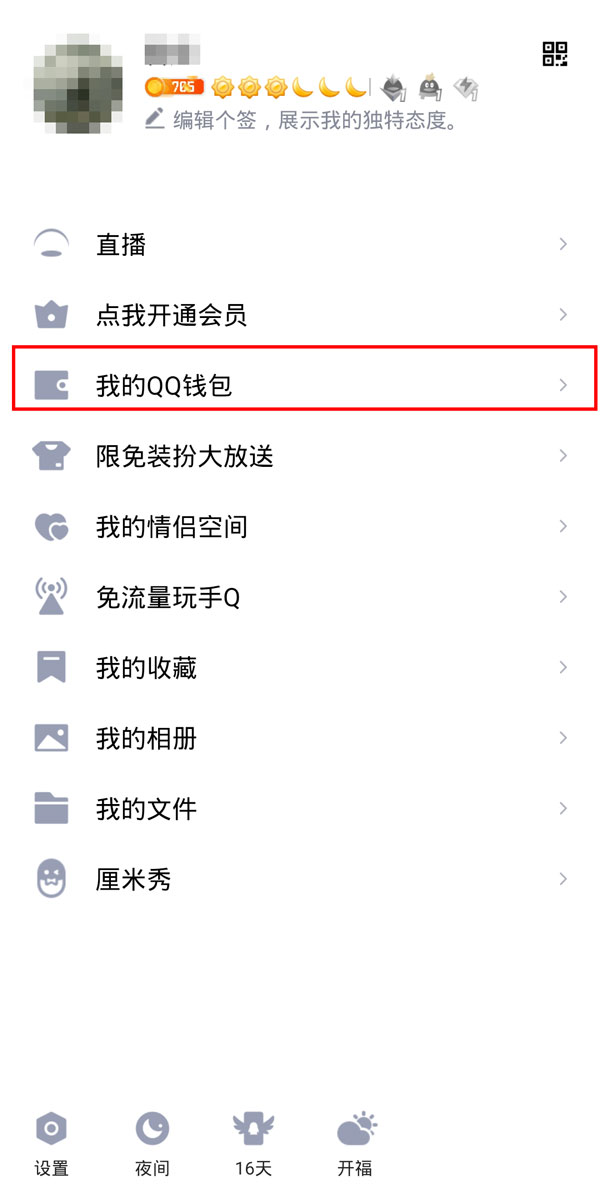Open 设置 settings
This screenshot has height=1202, width=600.
point(51,1143)
